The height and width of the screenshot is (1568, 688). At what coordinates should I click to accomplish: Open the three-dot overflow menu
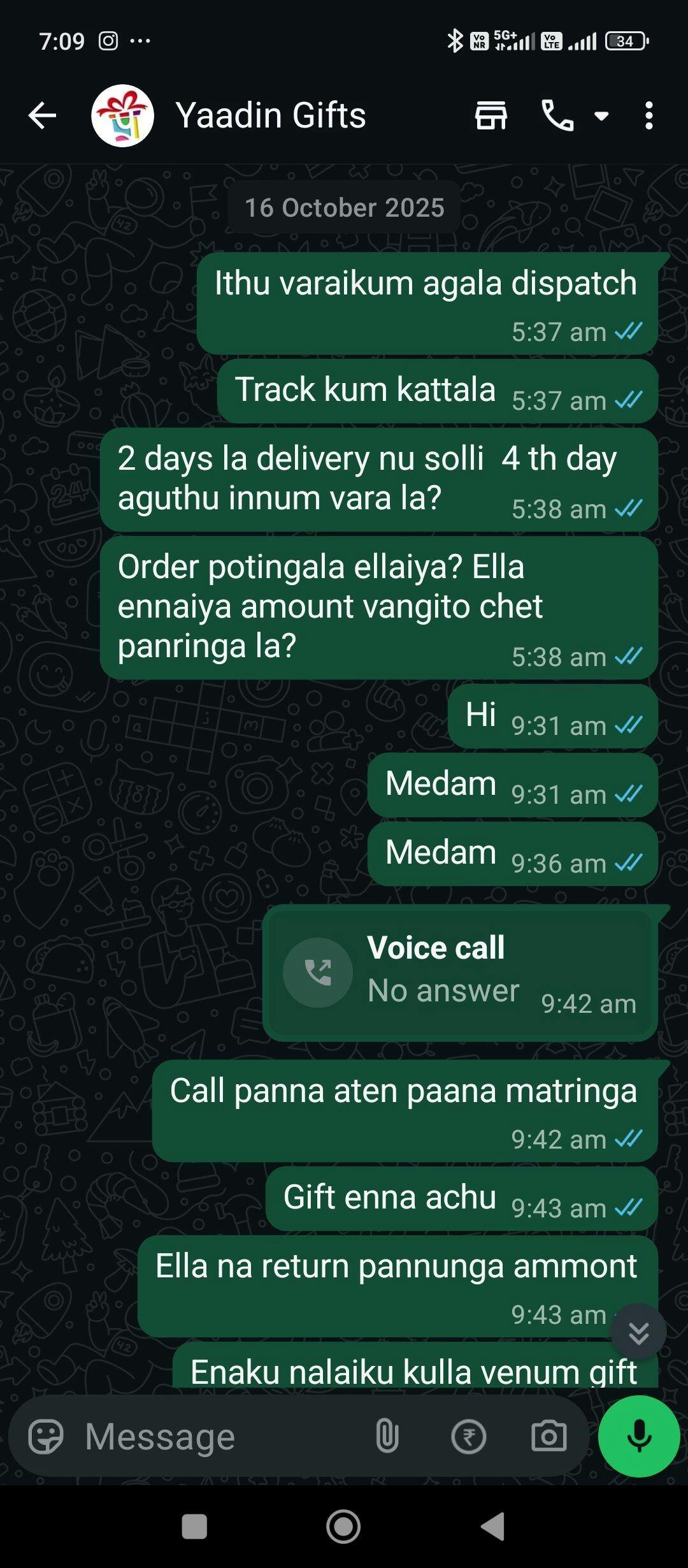coord(649,116)
